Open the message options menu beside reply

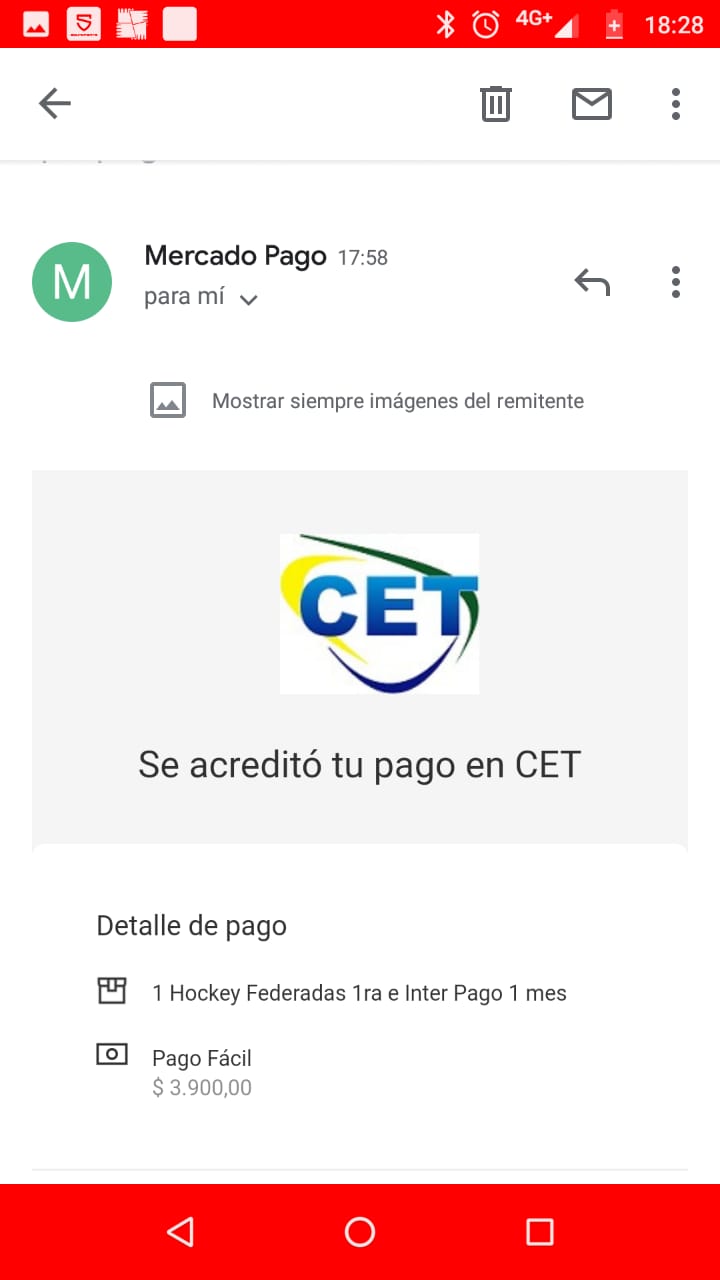point(676,282)
